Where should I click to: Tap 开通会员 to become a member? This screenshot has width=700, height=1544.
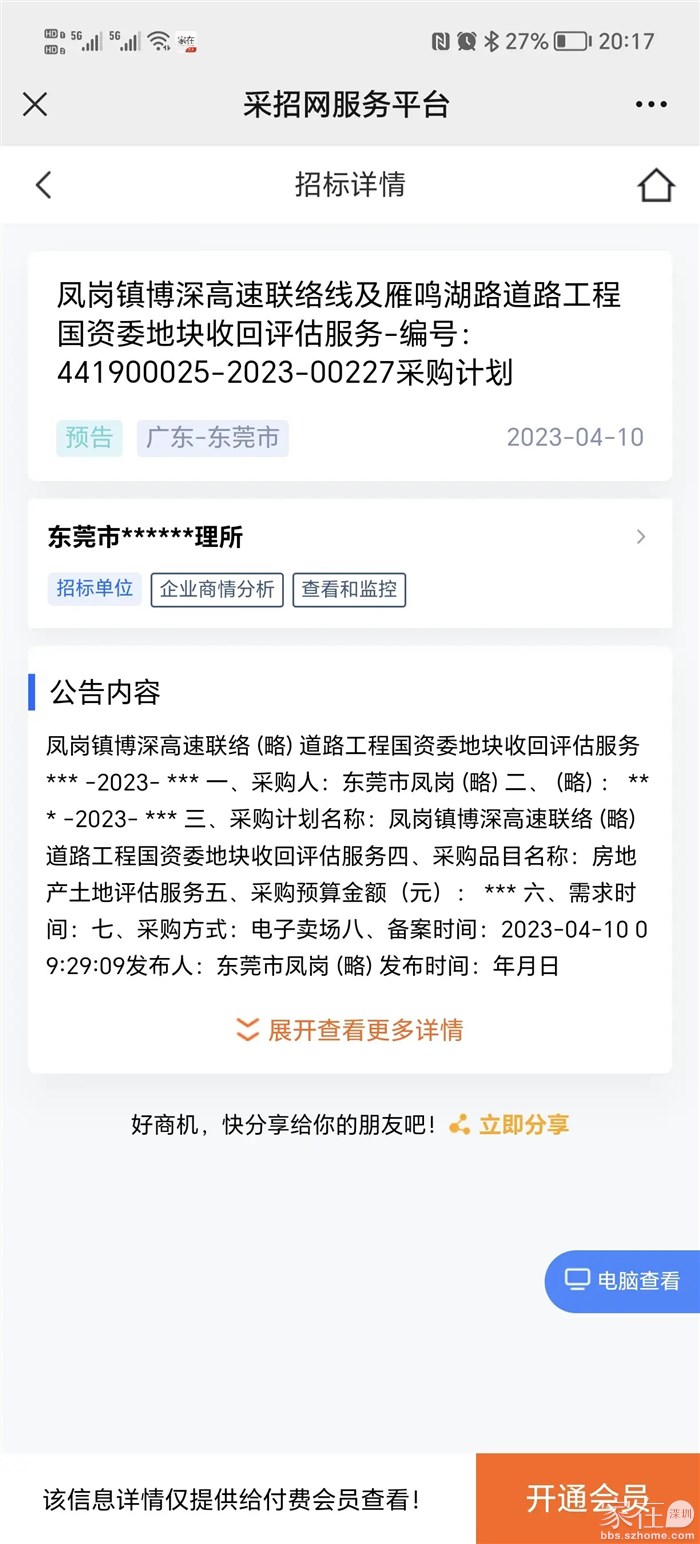(587, 1498)
